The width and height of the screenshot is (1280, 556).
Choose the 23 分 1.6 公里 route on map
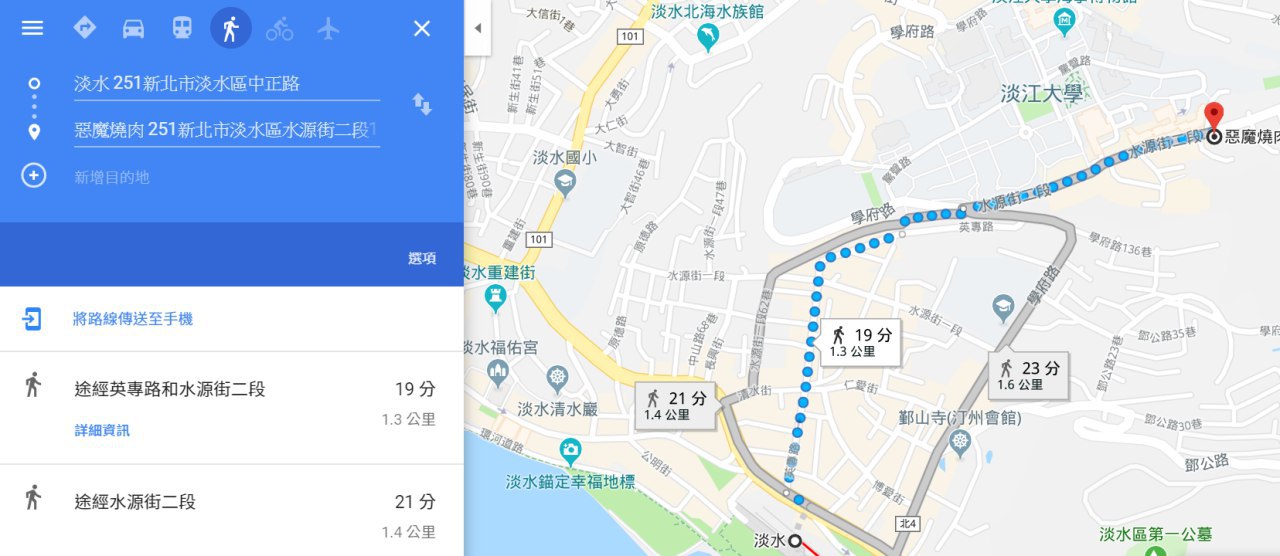(x=1029, y=375)
